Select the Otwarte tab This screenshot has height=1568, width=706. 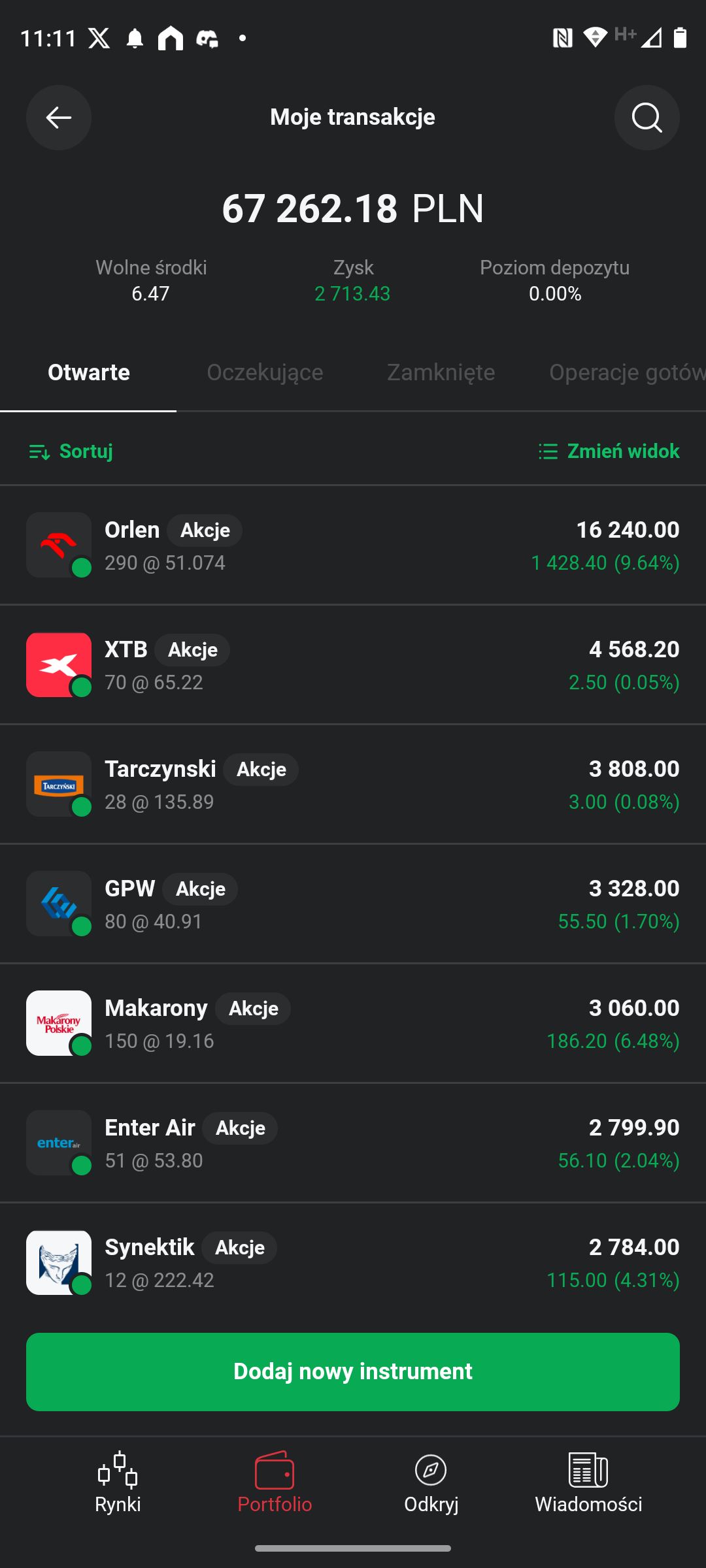pyautogui.click(x=89, y=372)
